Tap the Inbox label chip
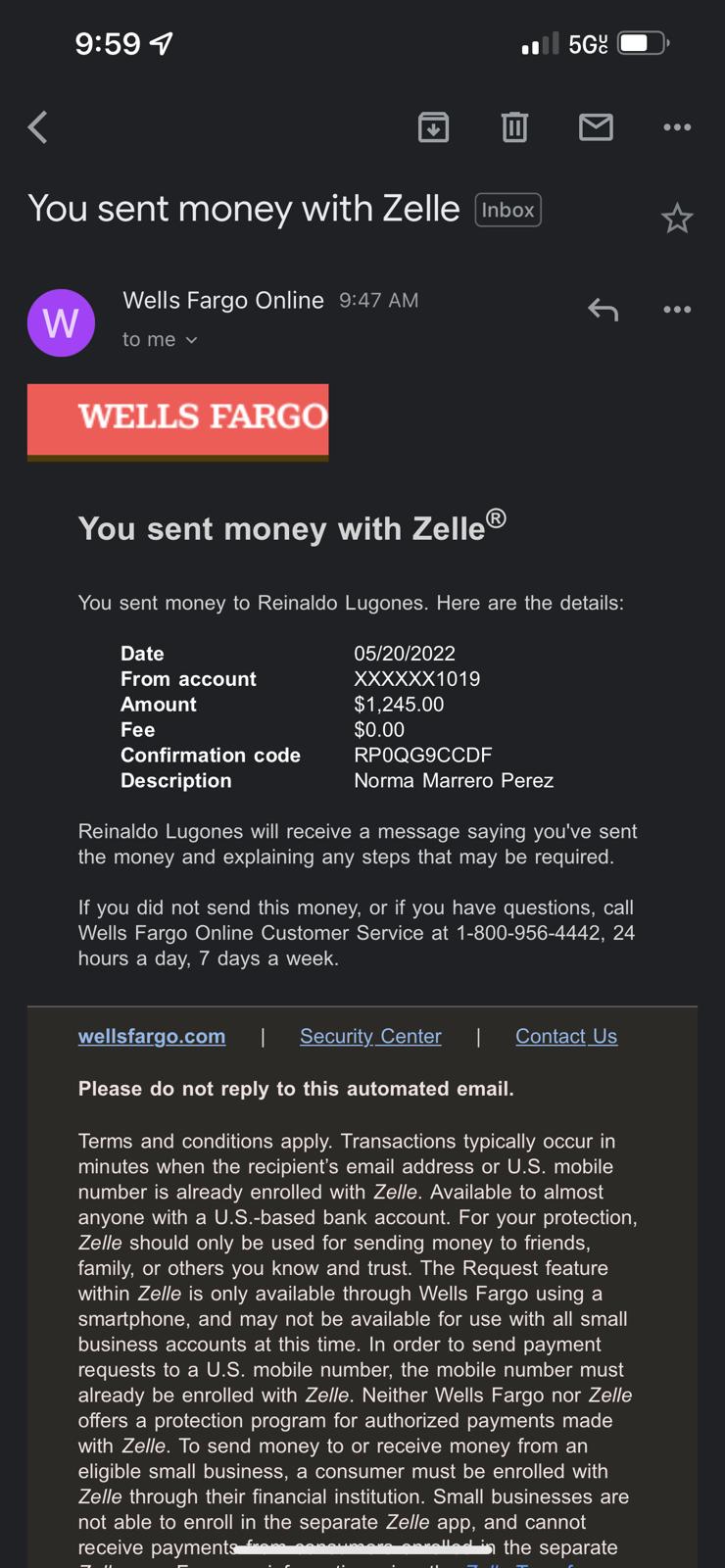Image resolution: width=725 pixels, height=1568 pixels. click(507, 210)
